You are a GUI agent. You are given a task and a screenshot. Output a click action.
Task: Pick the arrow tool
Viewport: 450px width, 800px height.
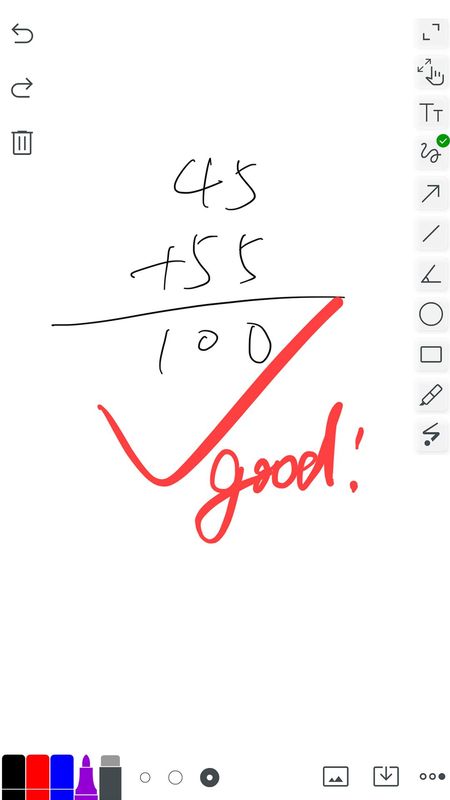pos(431,193)
